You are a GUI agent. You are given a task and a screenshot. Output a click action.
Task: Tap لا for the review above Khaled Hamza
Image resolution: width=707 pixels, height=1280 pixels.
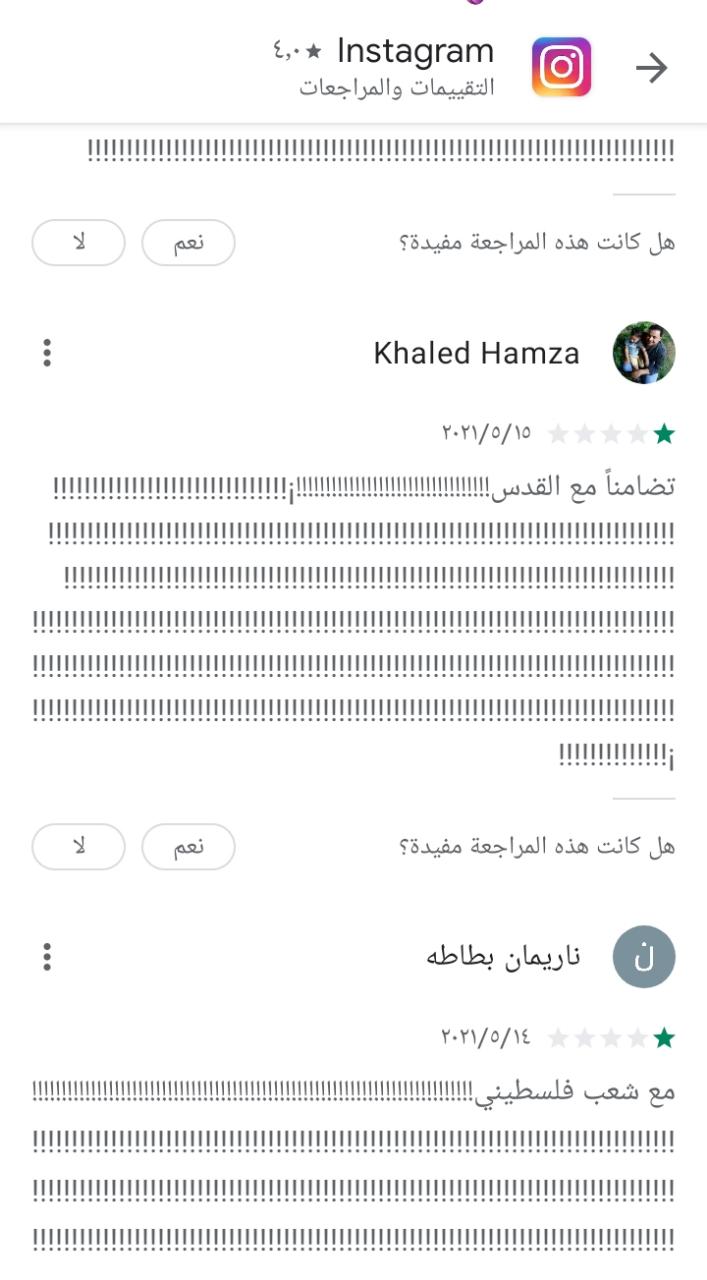[79, 243]
